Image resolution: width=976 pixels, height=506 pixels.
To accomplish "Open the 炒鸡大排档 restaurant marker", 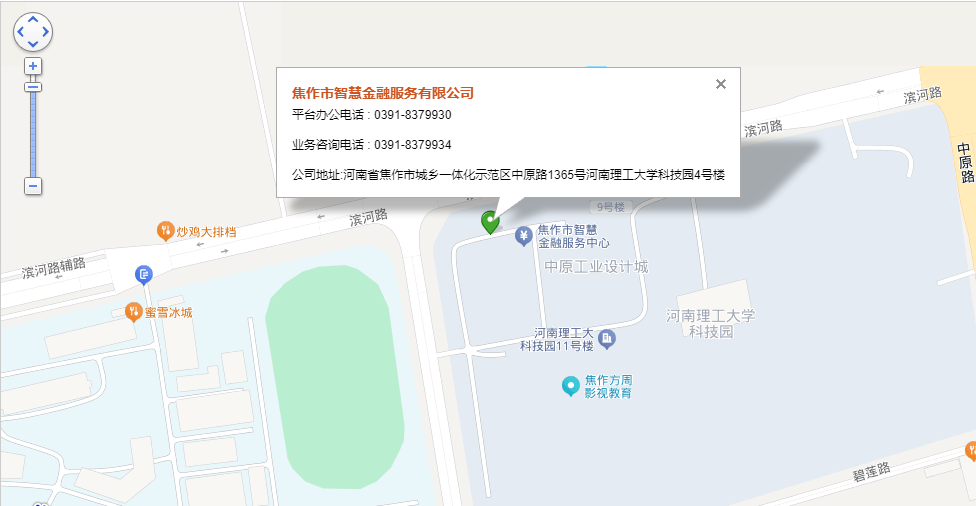I will (x=166, y=232).
